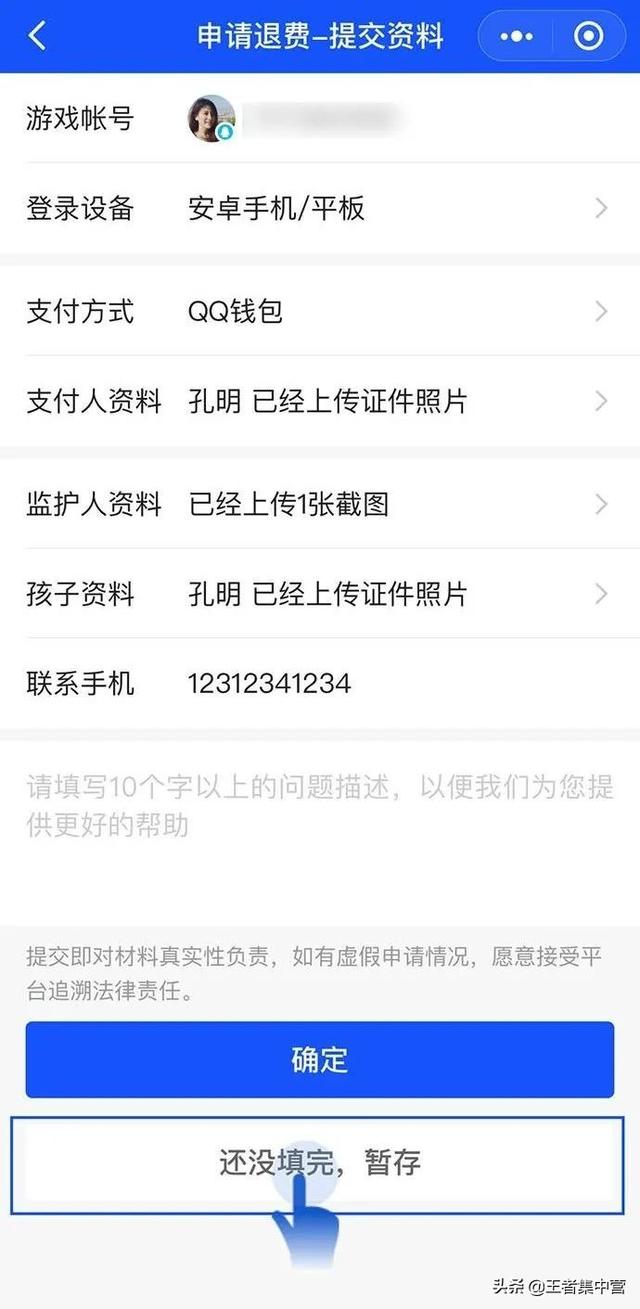Submit the form with 确定
This screenshot has height=1309, width=640.
point(320,1060)
